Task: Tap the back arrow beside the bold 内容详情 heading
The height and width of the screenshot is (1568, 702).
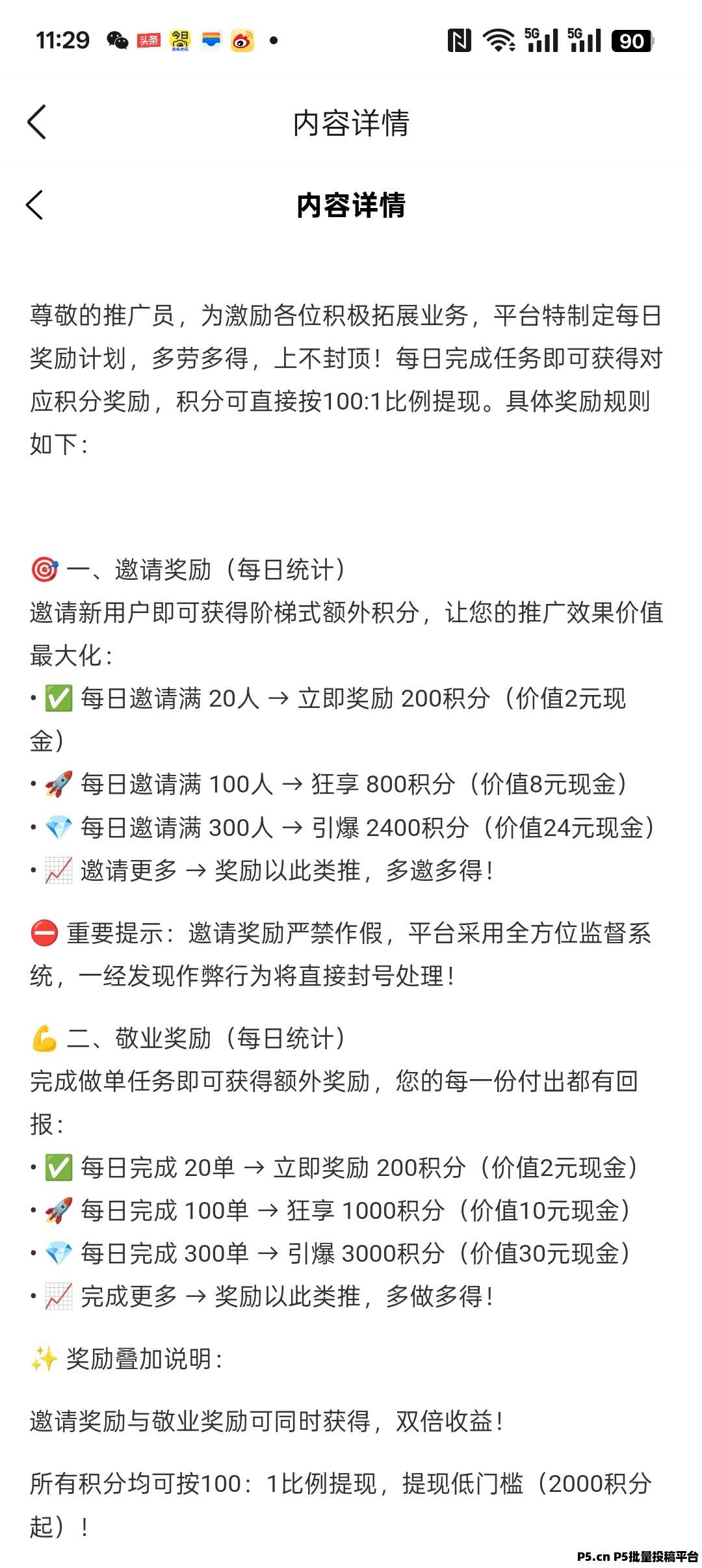Action: pos(35,205)
